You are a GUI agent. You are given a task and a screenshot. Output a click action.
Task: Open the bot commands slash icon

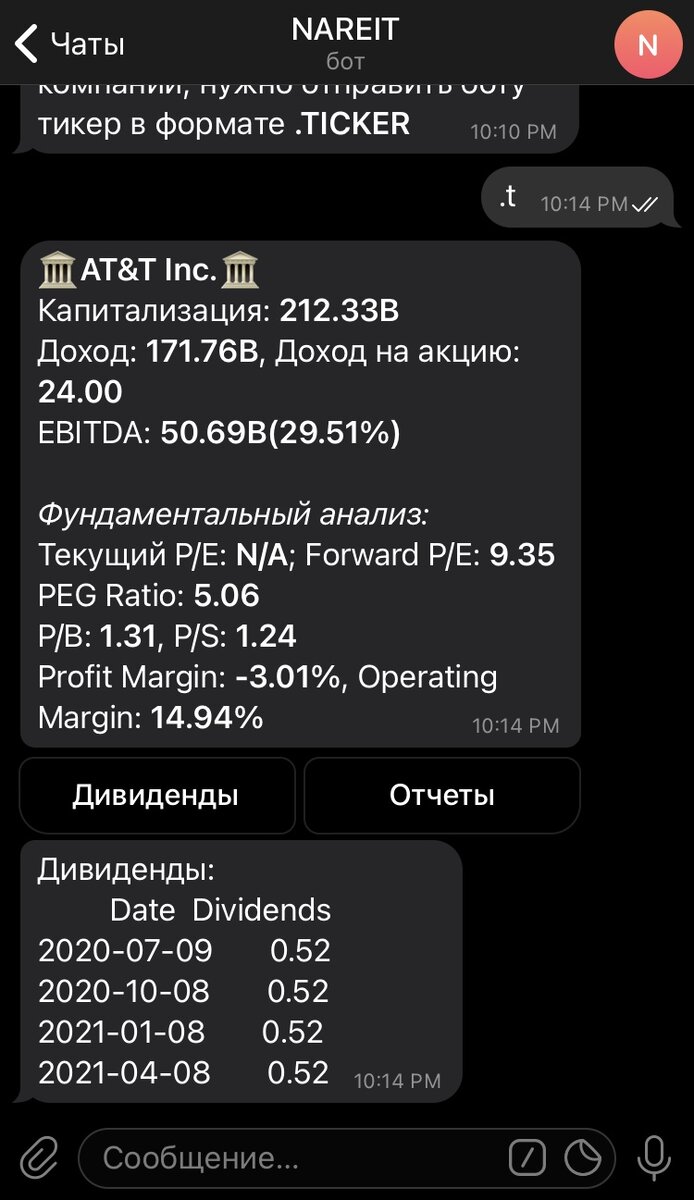(x=528, y=1158)
